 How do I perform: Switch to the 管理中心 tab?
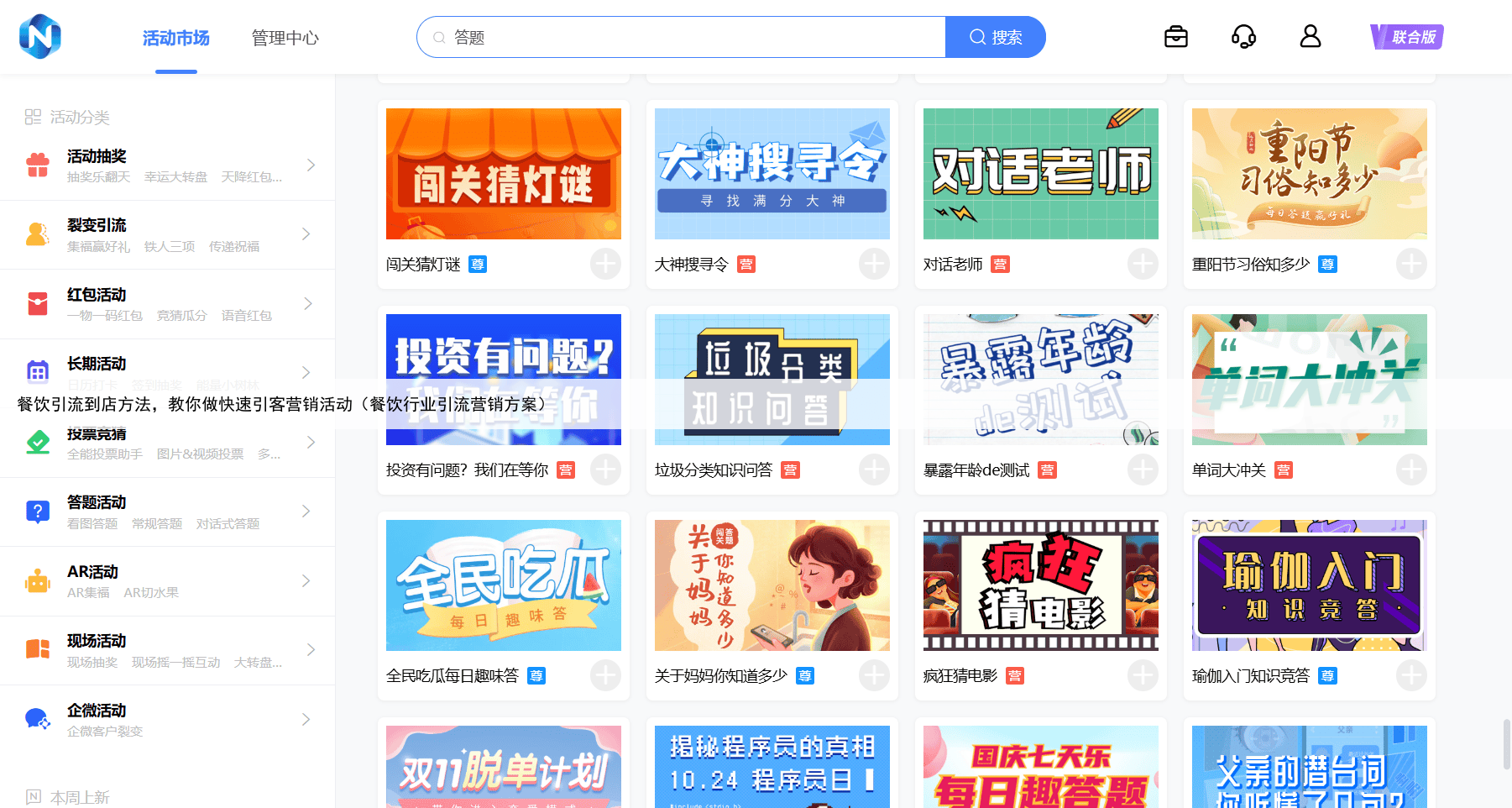[285, 38]
